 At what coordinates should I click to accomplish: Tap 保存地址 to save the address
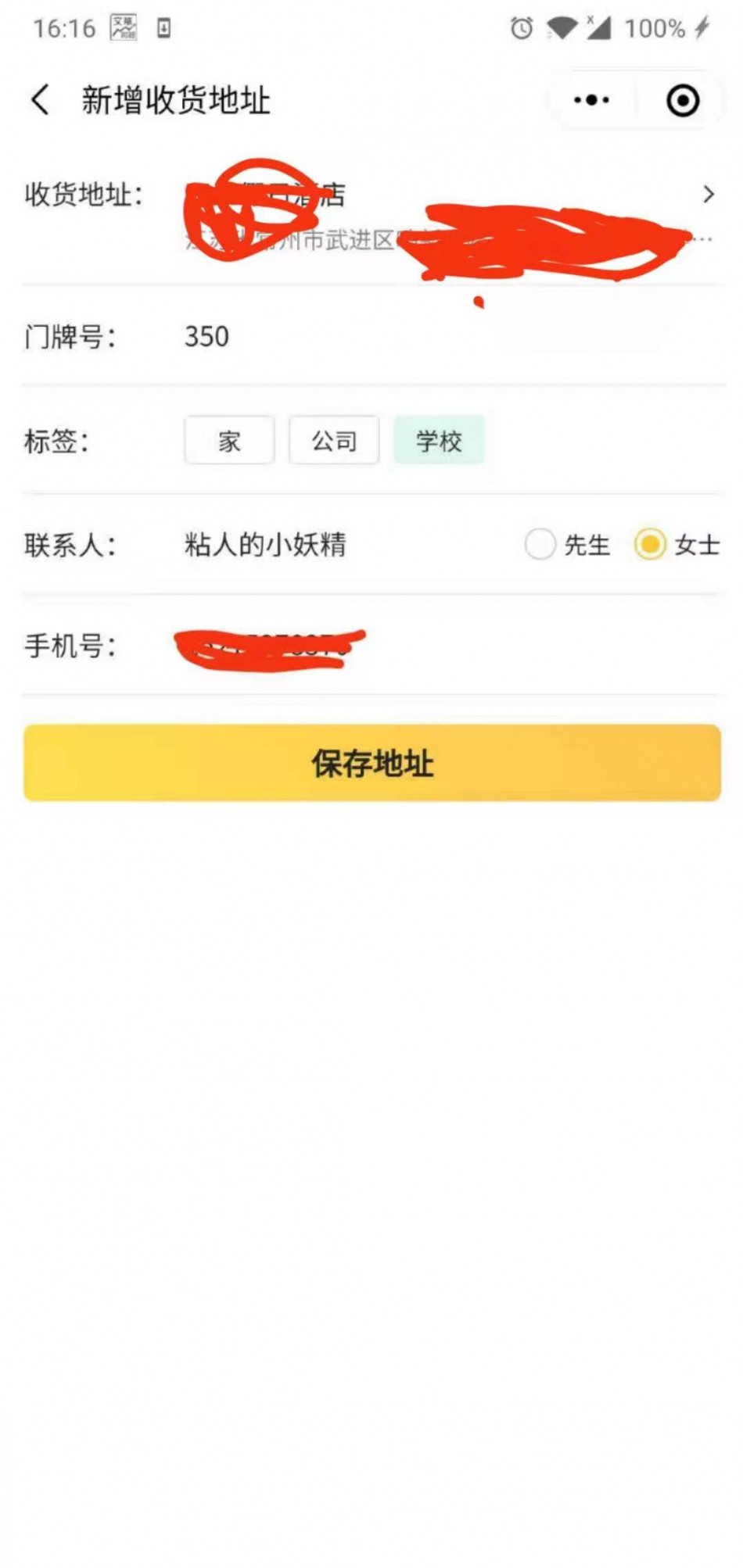click(x=372, y=763)
